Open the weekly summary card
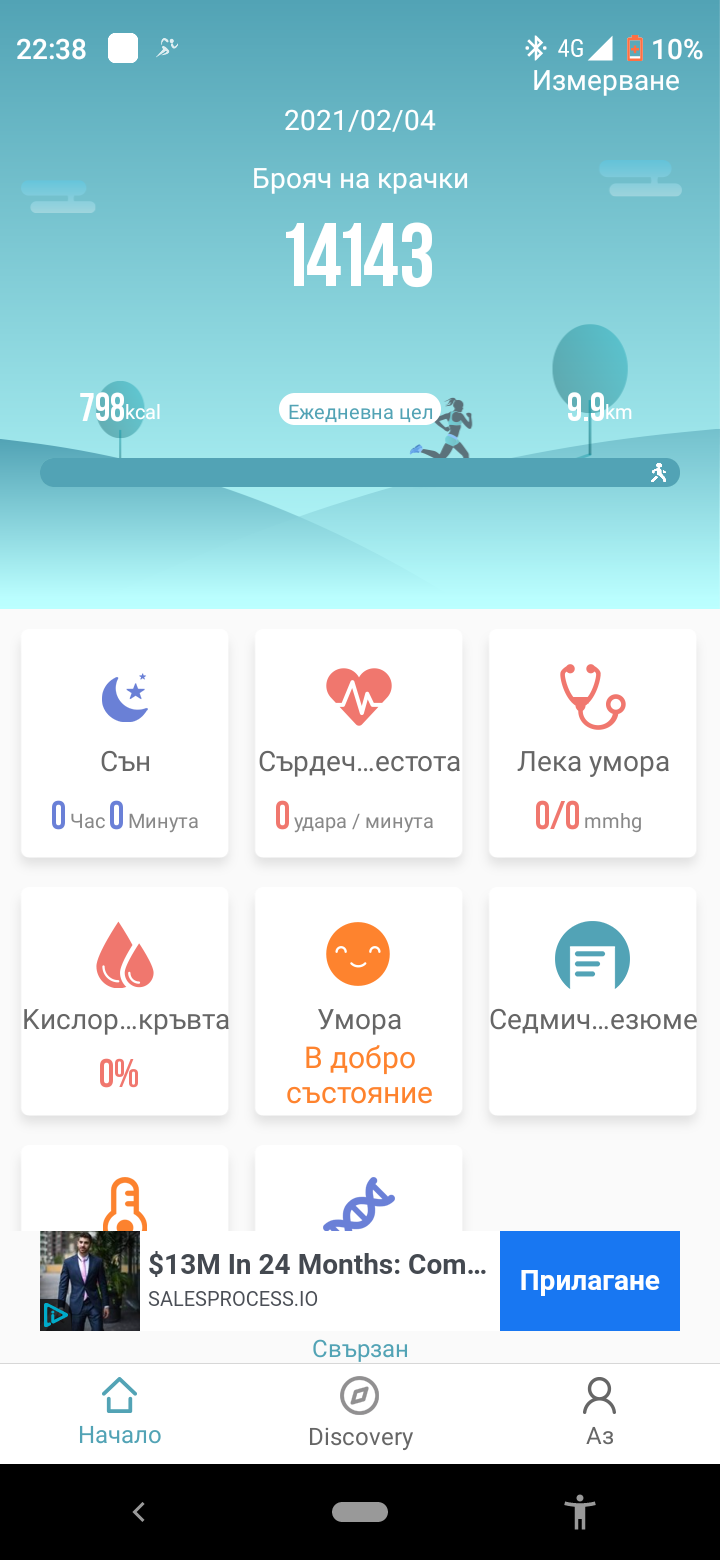The width and height of the screenshot is (720, 1560). (x=592, y=1001)
